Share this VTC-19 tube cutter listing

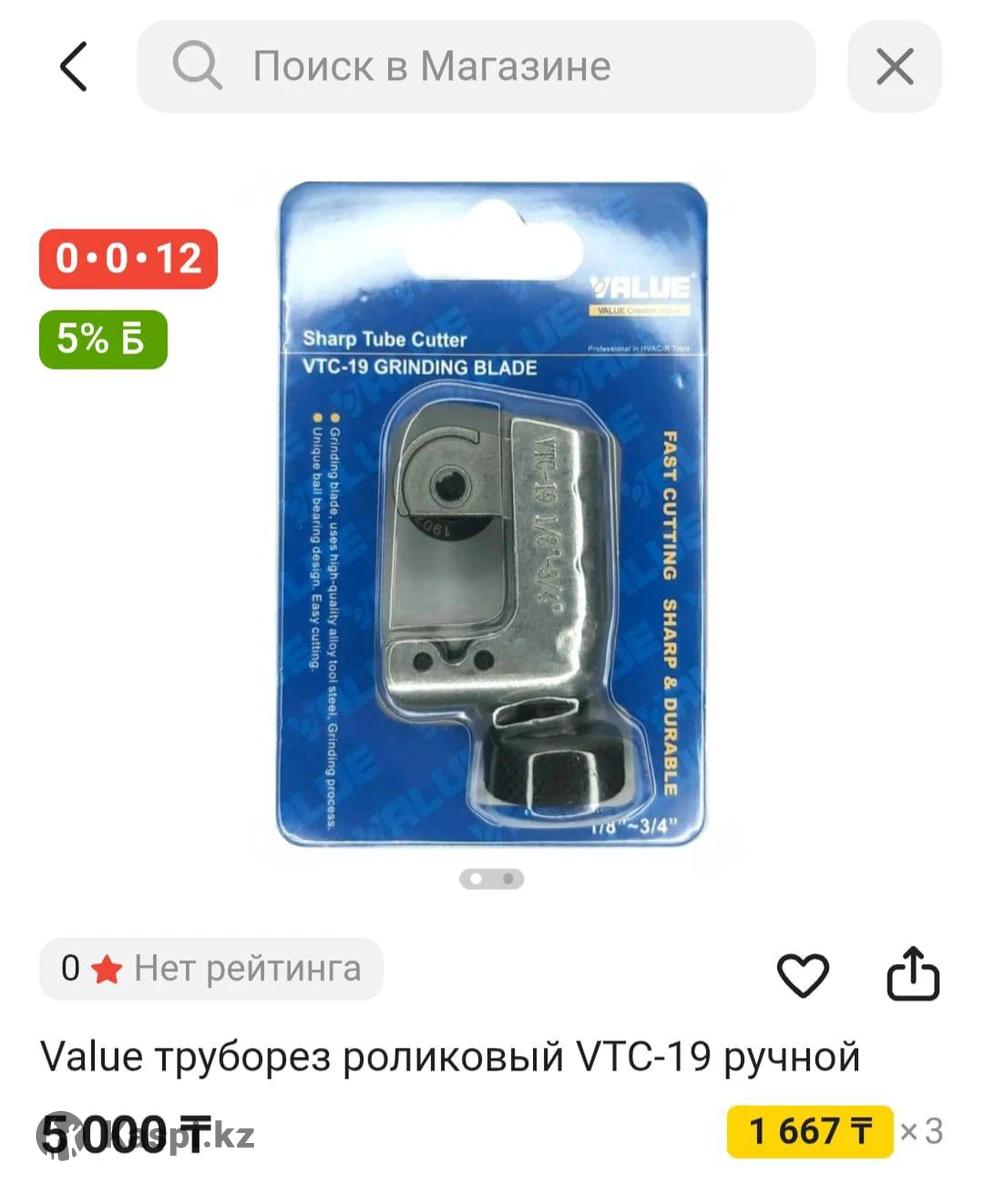913,975
